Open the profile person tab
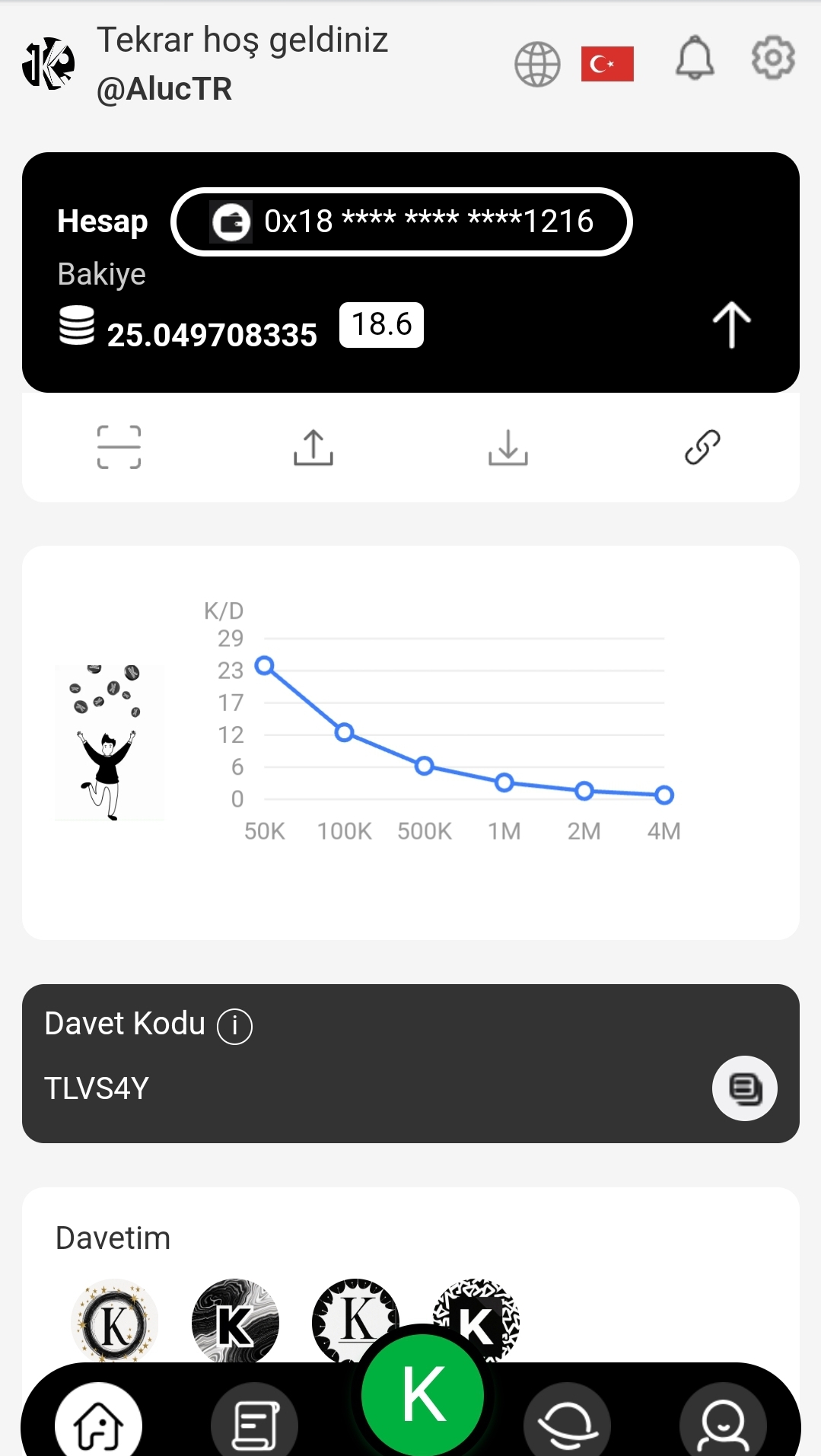This screenshot has height=1456, width=821. pyautogui.click(x=723, y=1422)
